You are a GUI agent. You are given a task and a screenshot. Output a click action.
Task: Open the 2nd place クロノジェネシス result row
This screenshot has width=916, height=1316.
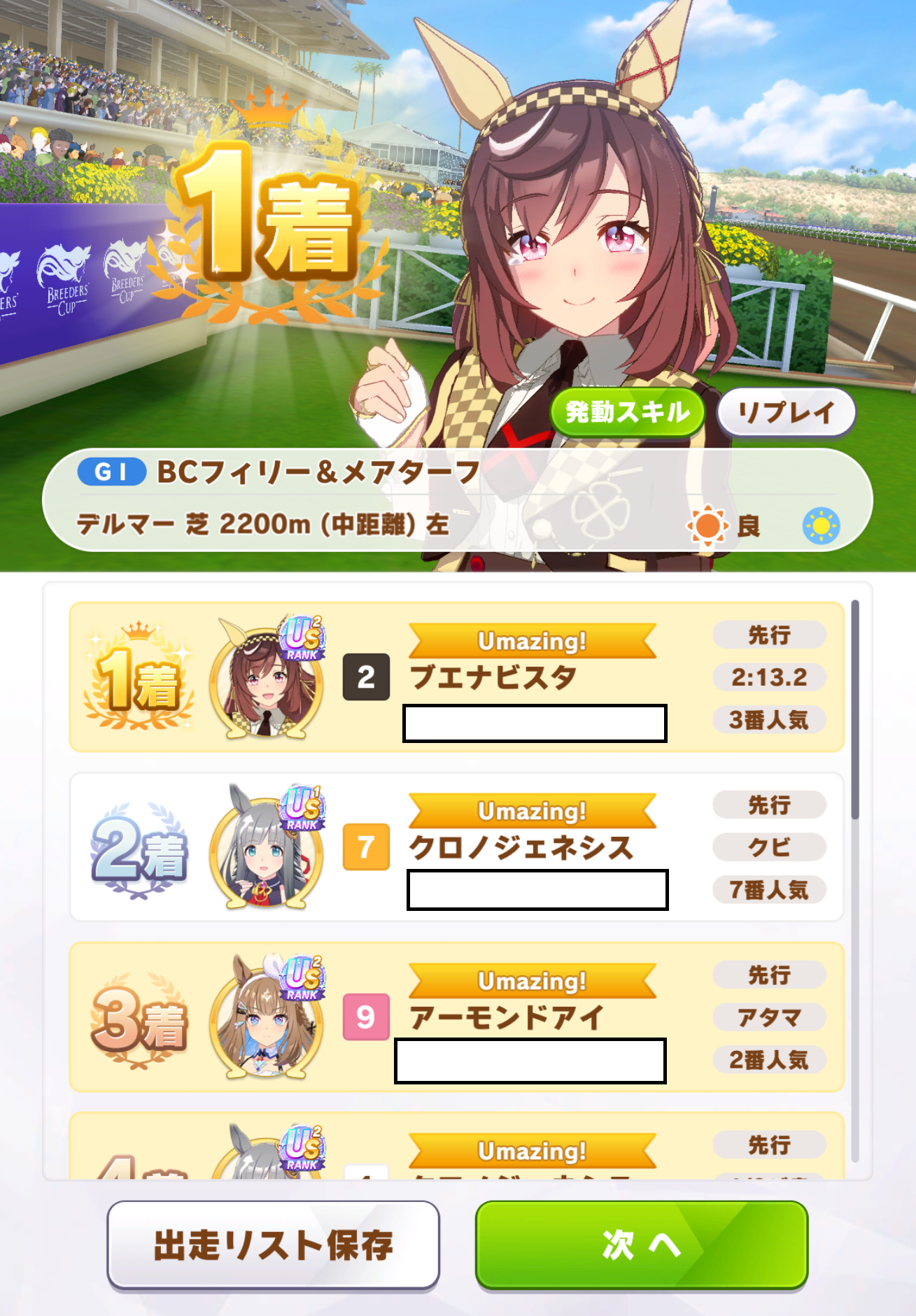456,847
